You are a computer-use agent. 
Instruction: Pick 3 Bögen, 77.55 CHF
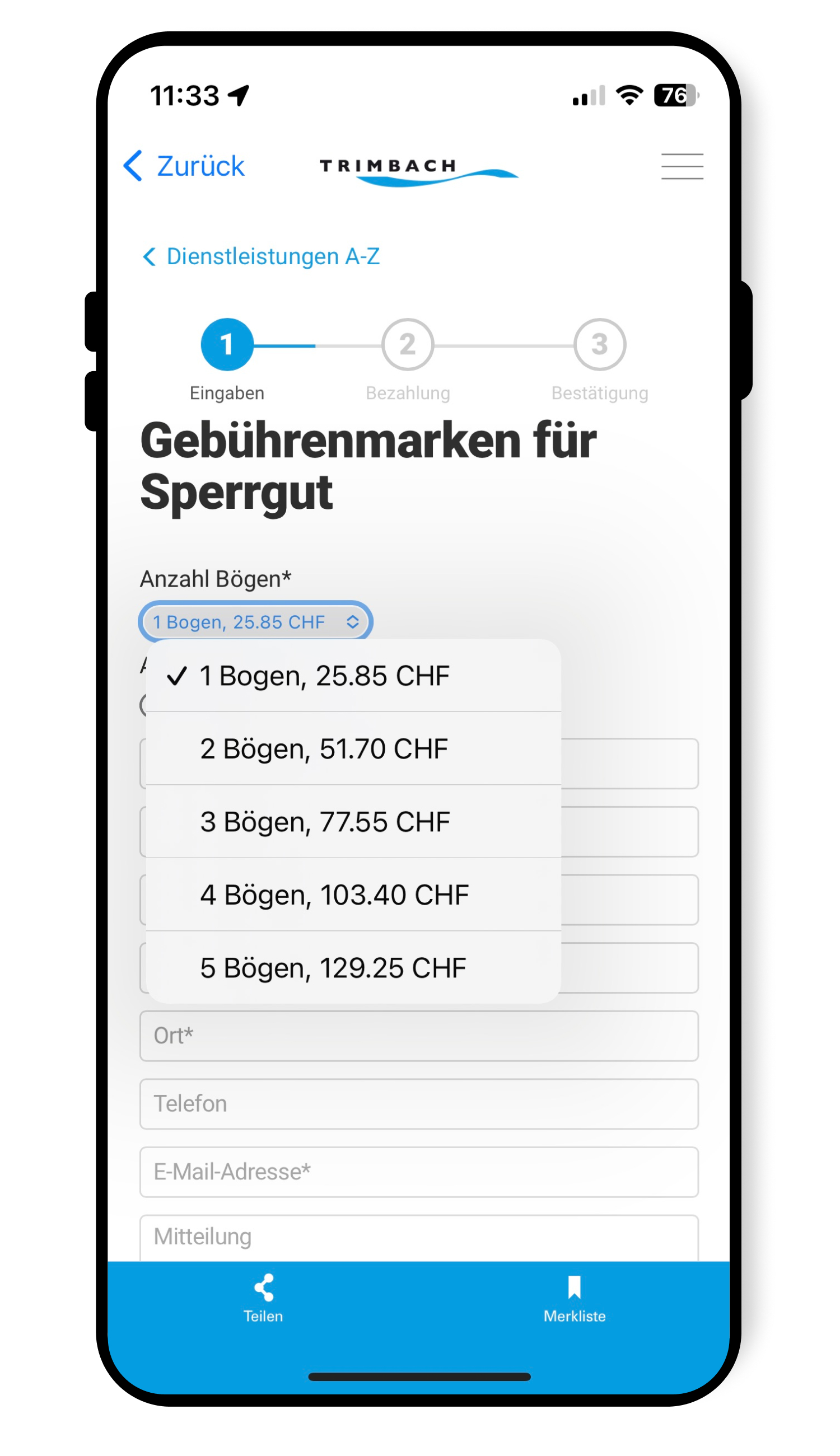pos(354,822)
